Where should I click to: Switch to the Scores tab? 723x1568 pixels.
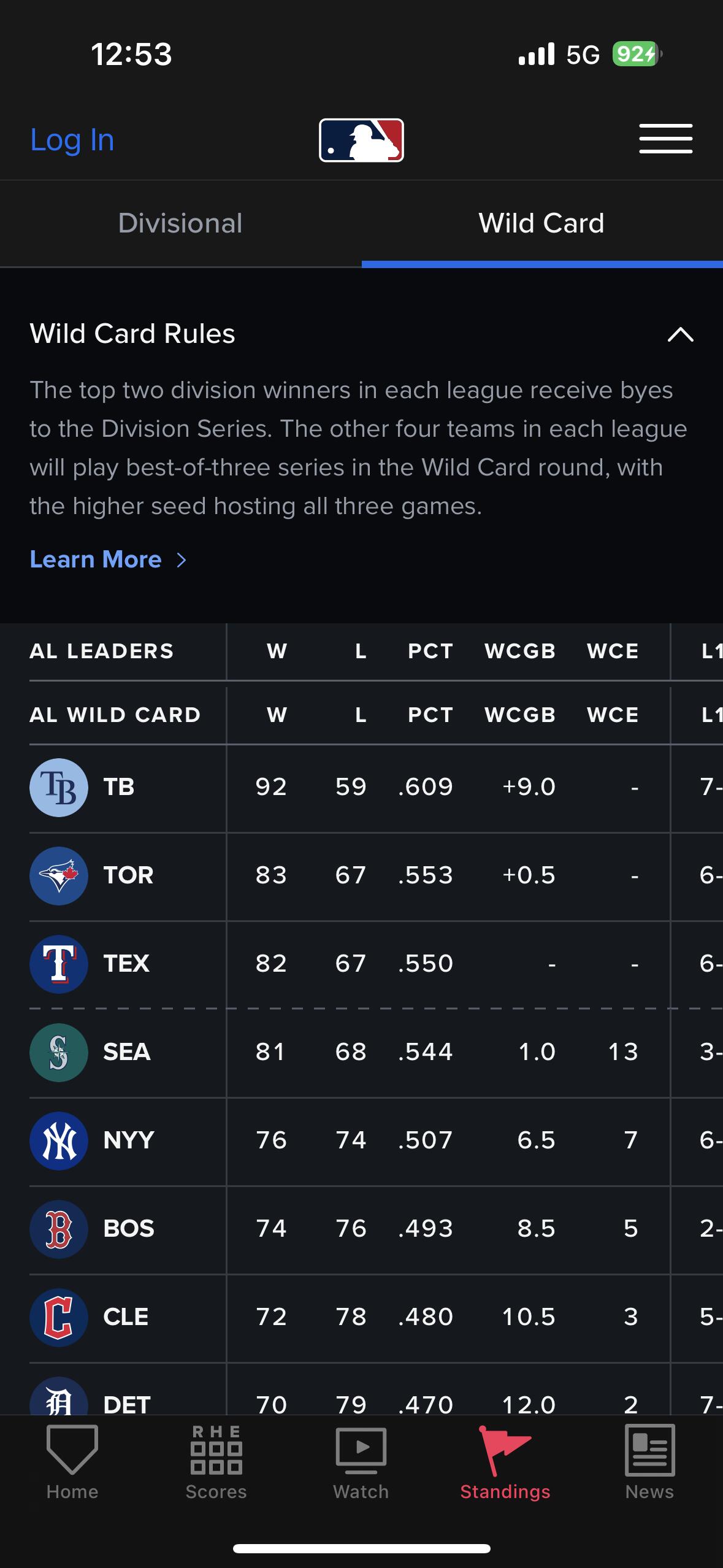(x=216, y=1462)
